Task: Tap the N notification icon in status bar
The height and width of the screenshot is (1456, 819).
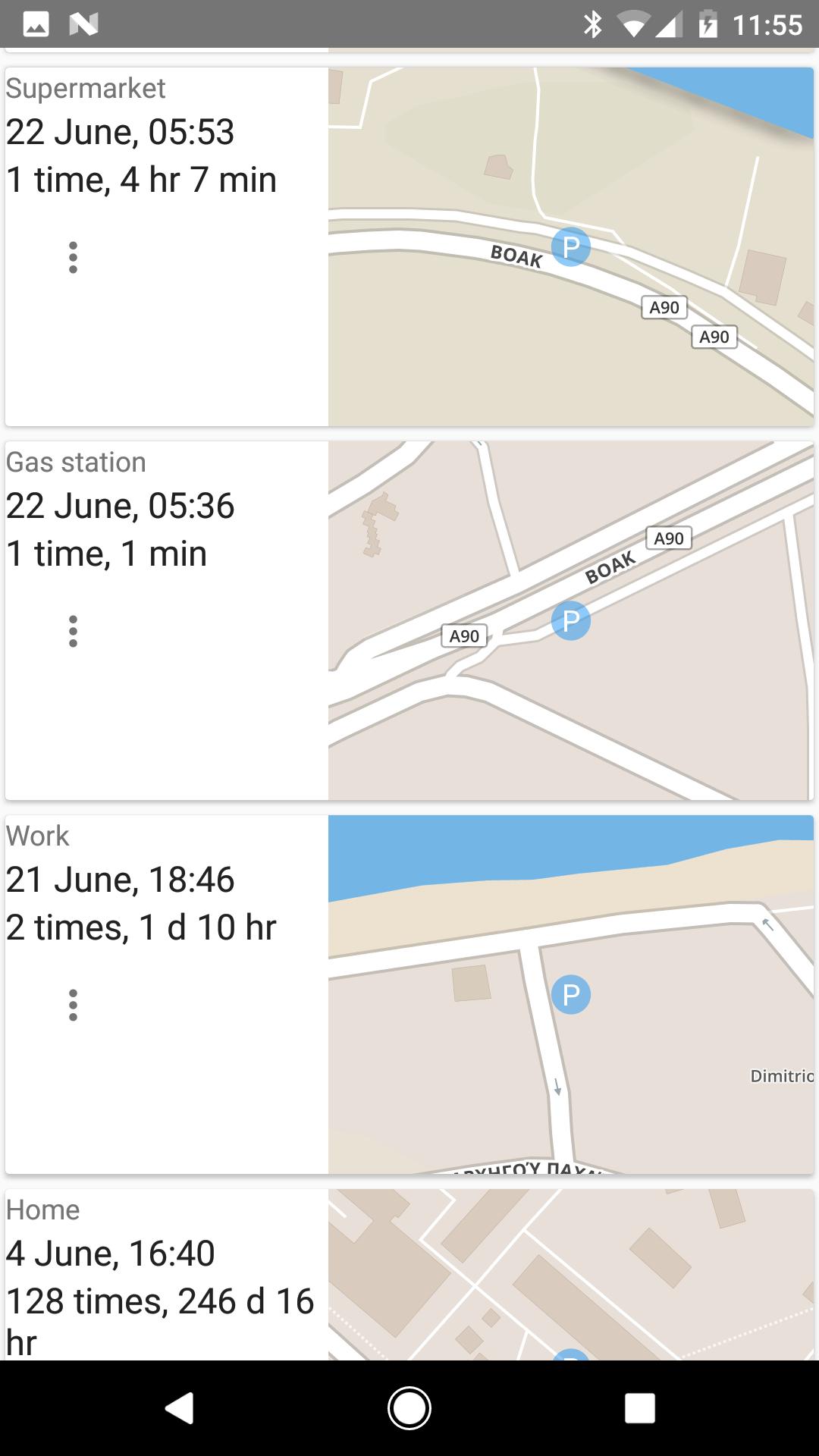Action: 86,24
